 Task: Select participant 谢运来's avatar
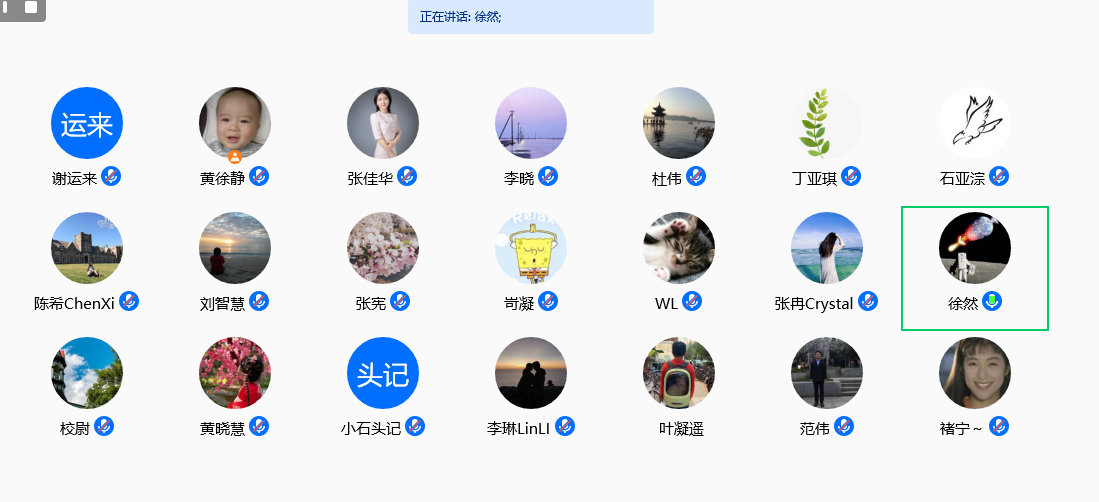(x=87, y=123)
